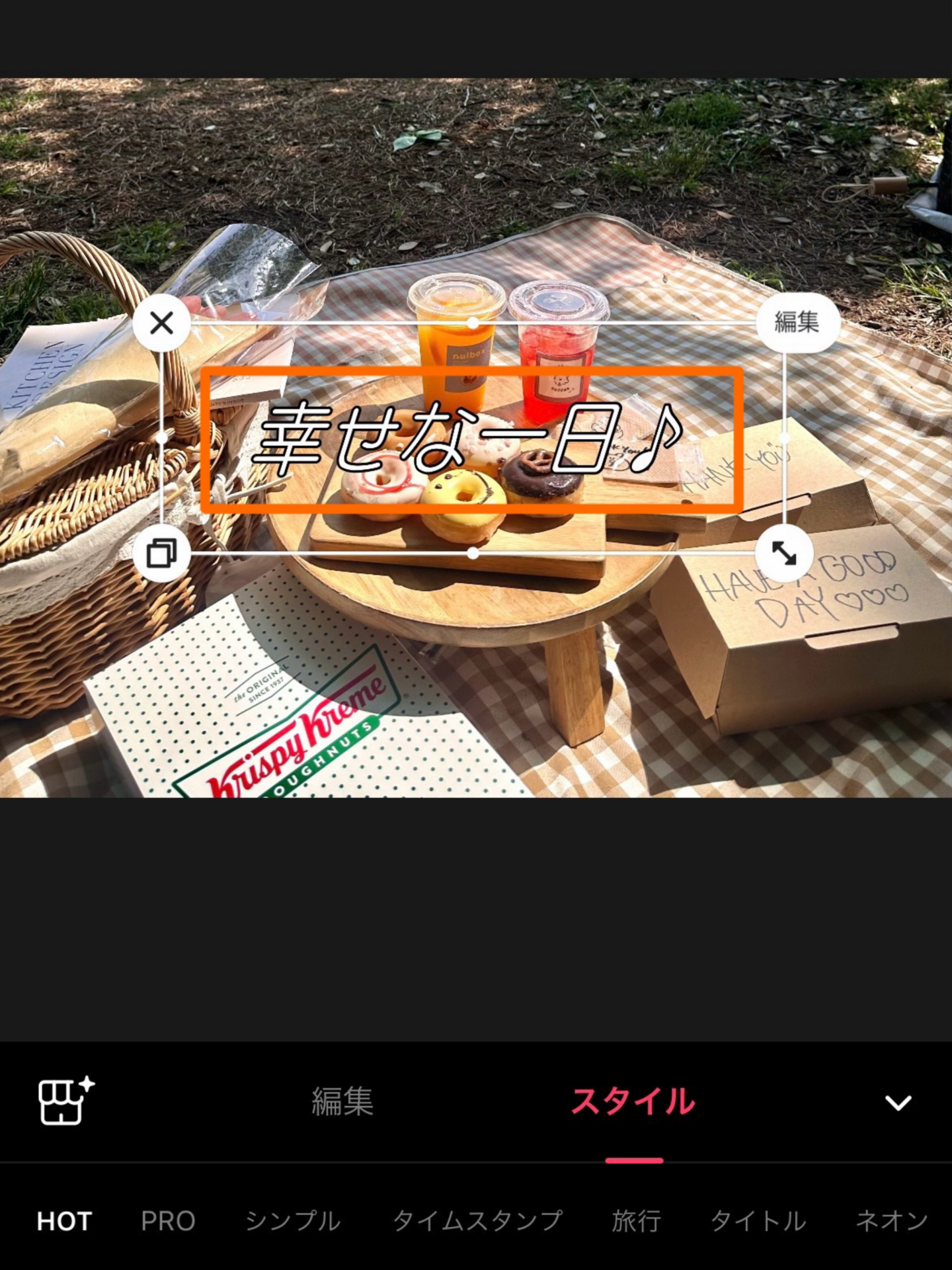
Task: Open the タイトル style category
Action: 758,1221
